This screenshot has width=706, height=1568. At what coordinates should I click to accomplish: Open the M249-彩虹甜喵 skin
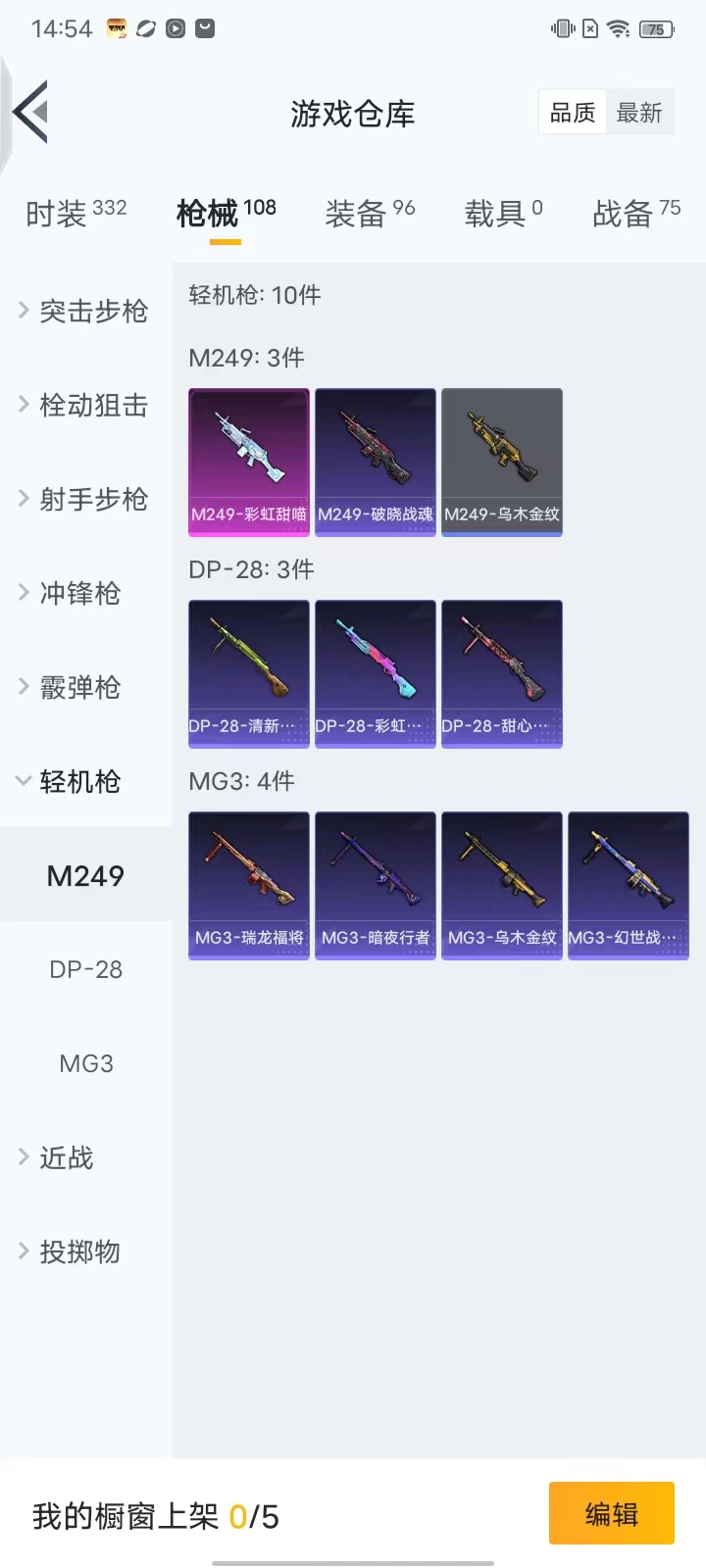click(249, 462)
